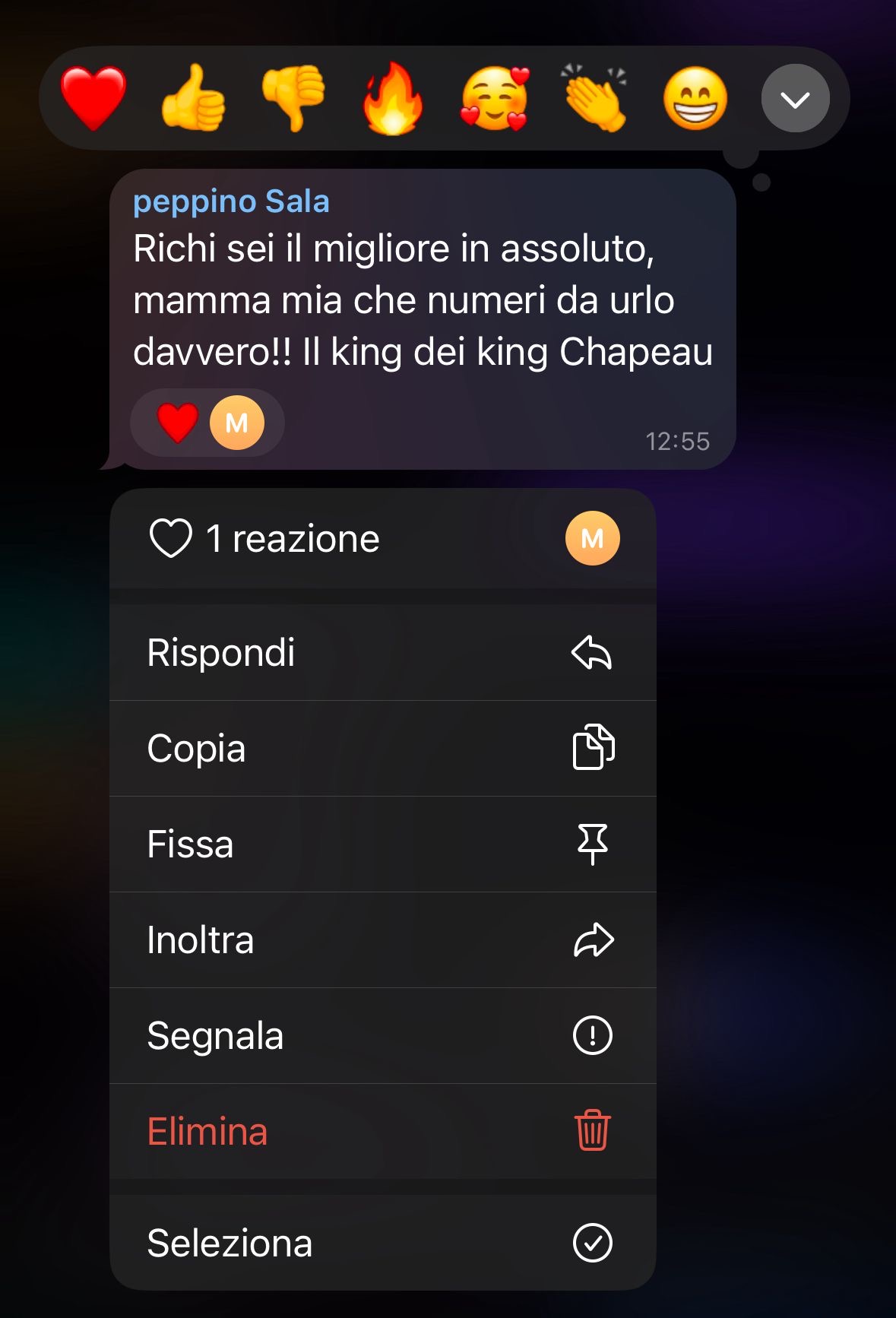Viewport: 896px width, 1318px height.
Task: Expand the full emoji reaction list
Action: point(795,99)
